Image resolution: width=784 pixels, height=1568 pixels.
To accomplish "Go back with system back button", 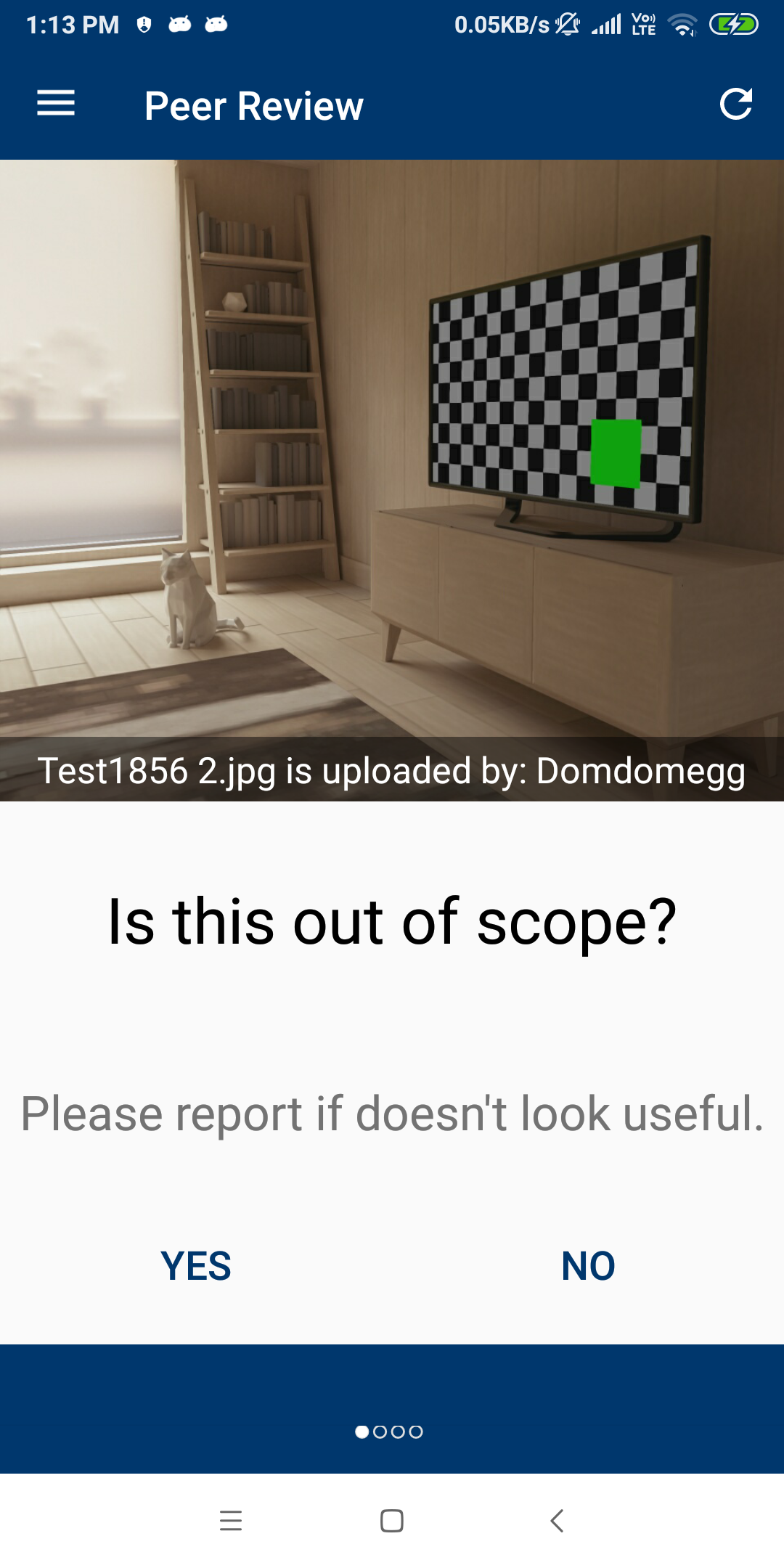I will pos(557,1520).
